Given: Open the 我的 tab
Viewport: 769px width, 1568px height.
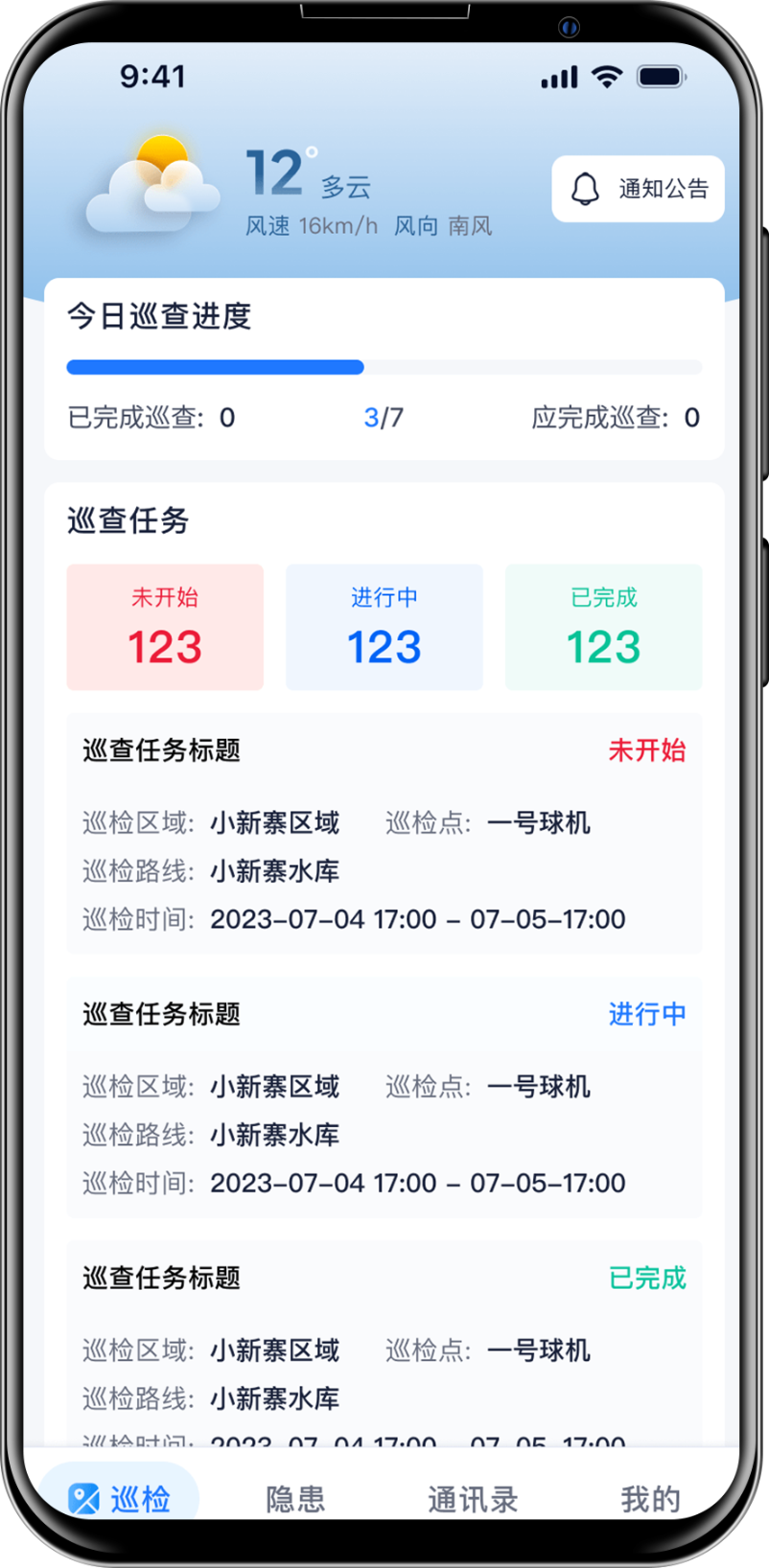Looking at the screenshot, I should [x=650, y=1498].
